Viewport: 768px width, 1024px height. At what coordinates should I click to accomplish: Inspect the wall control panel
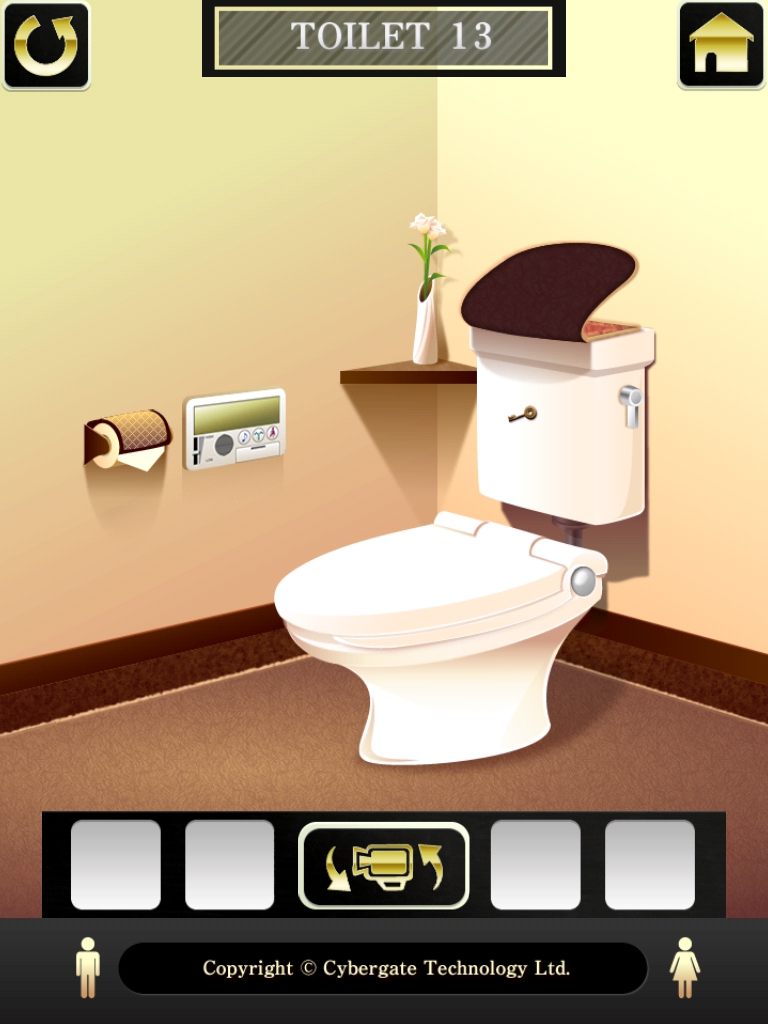235,428
